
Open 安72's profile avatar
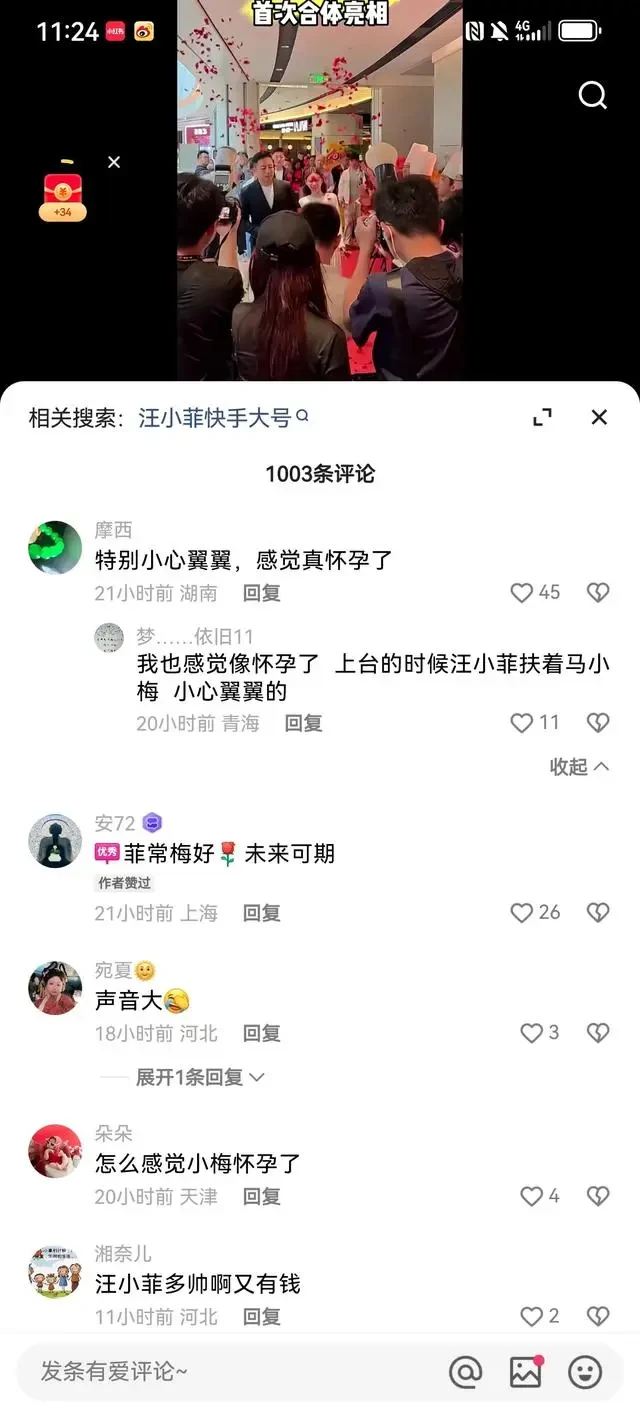[55, 841]
